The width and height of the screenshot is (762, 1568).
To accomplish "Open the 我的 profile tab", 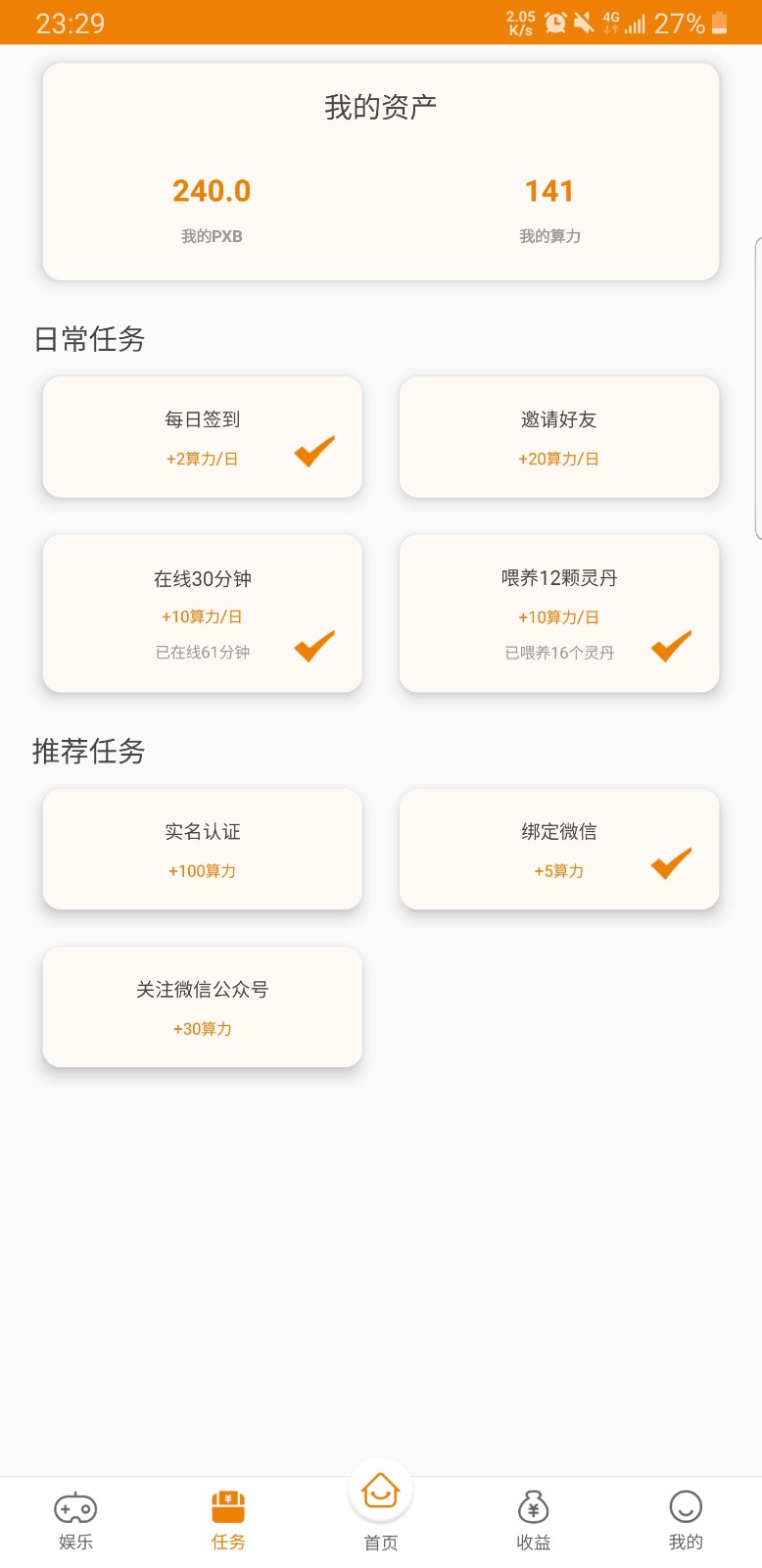I will 686,1521.
